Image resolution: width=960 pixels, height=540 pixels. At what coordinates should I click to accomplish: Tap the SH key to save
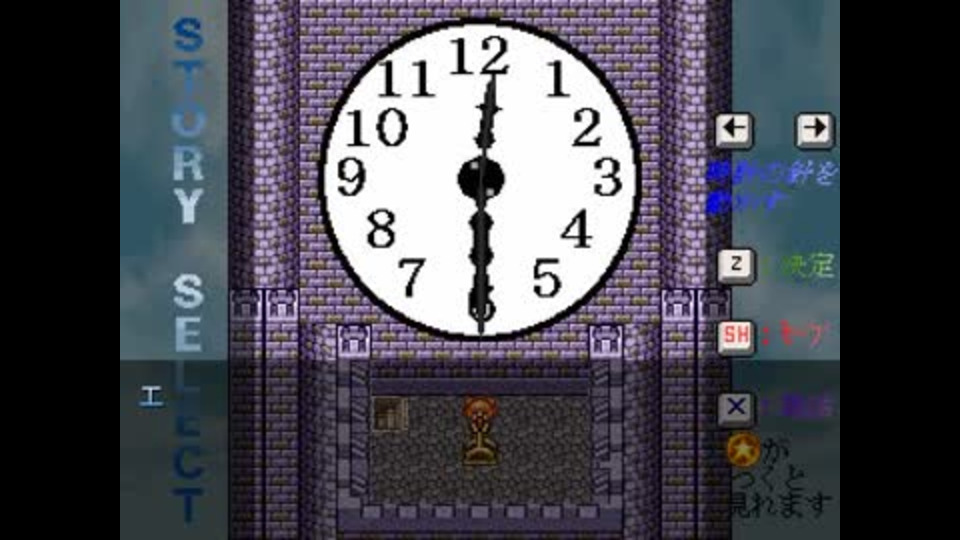point(736,337)
